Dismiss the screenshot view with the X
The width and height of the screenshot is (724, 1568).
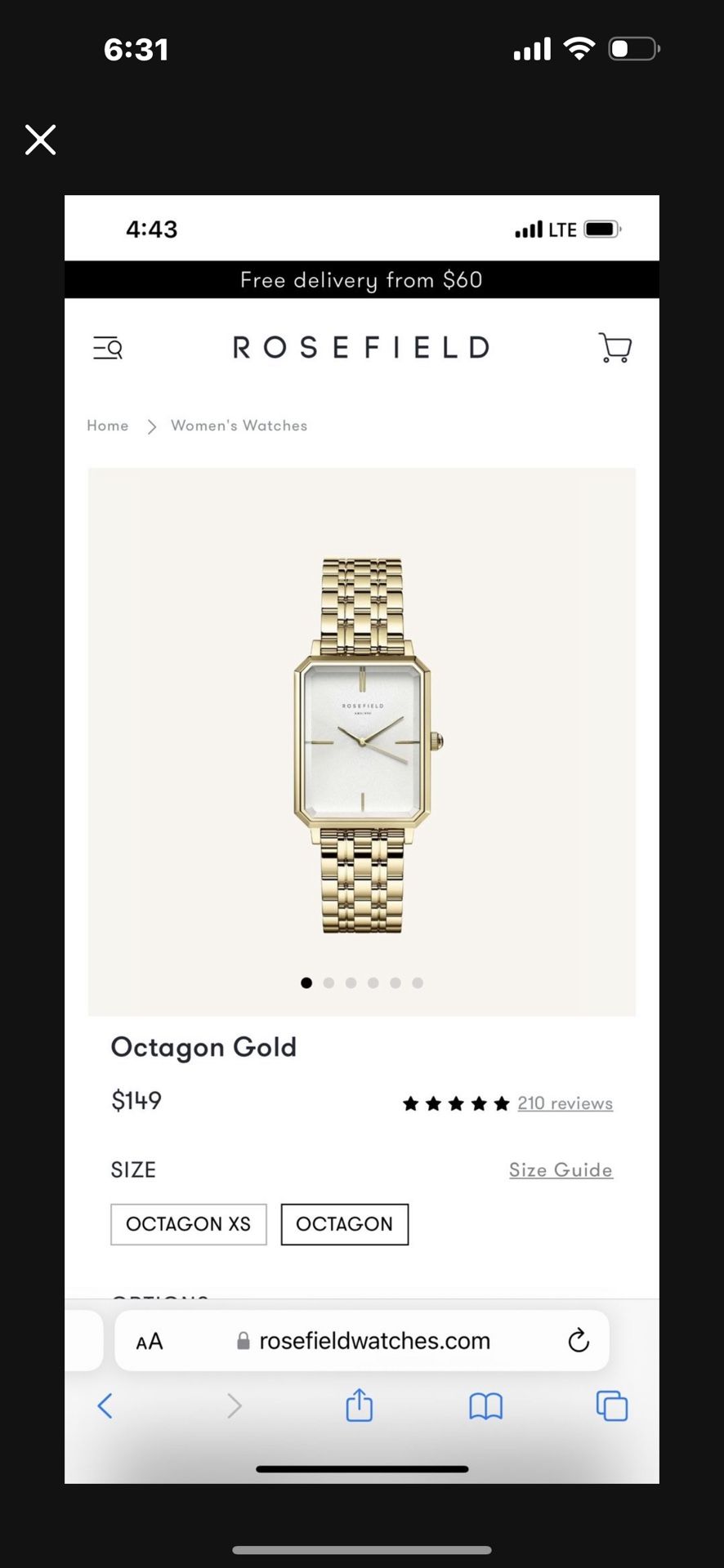(39, 140)
